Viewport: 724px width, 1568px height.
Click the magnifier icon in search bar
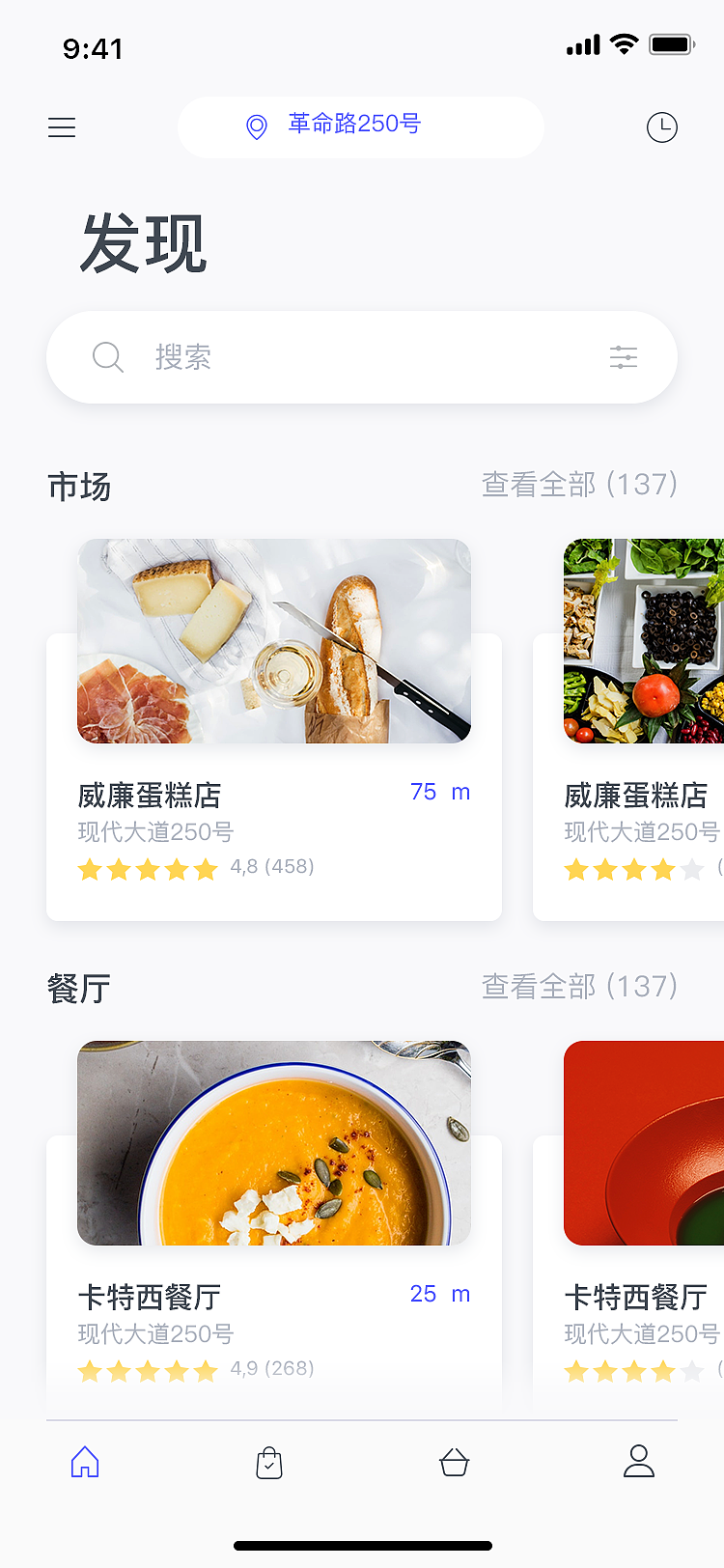[108, 357]
